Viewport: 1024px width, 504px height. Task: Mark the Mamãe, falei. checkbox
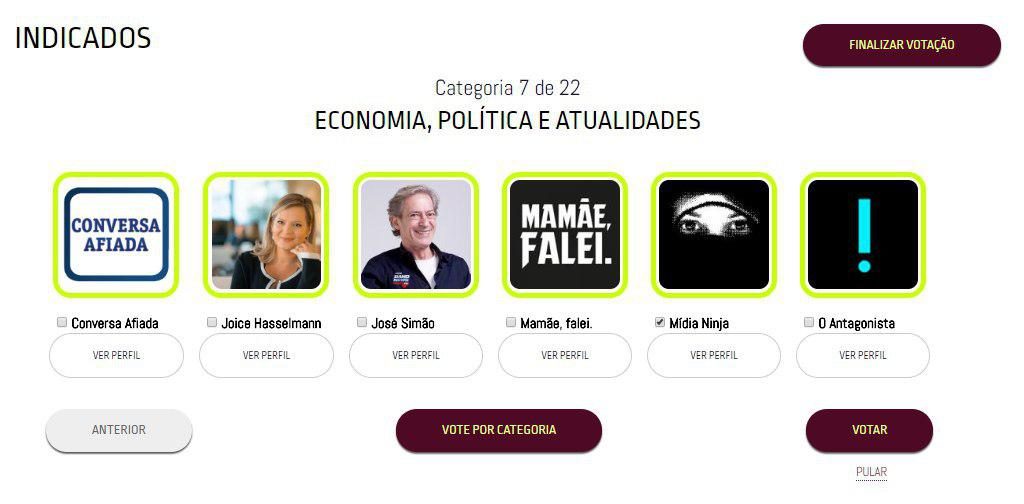511,322
